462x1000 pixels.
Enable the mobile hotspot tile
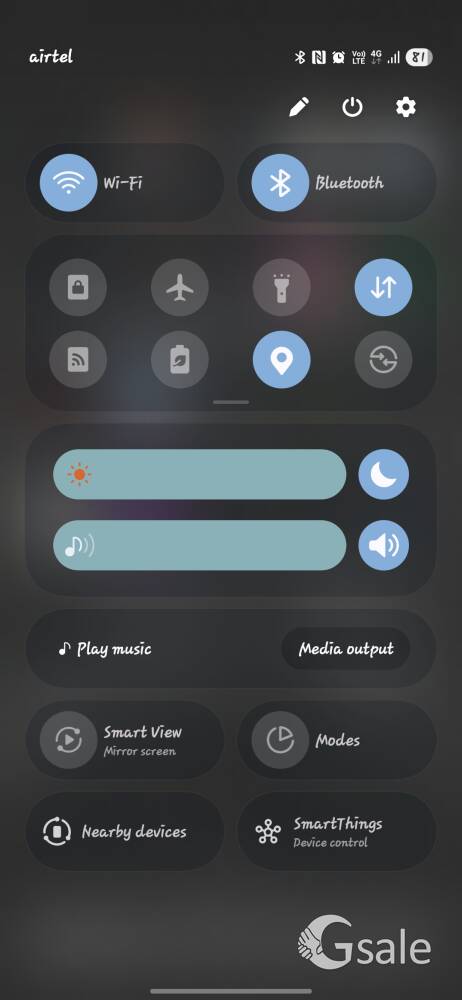point(78,360)
